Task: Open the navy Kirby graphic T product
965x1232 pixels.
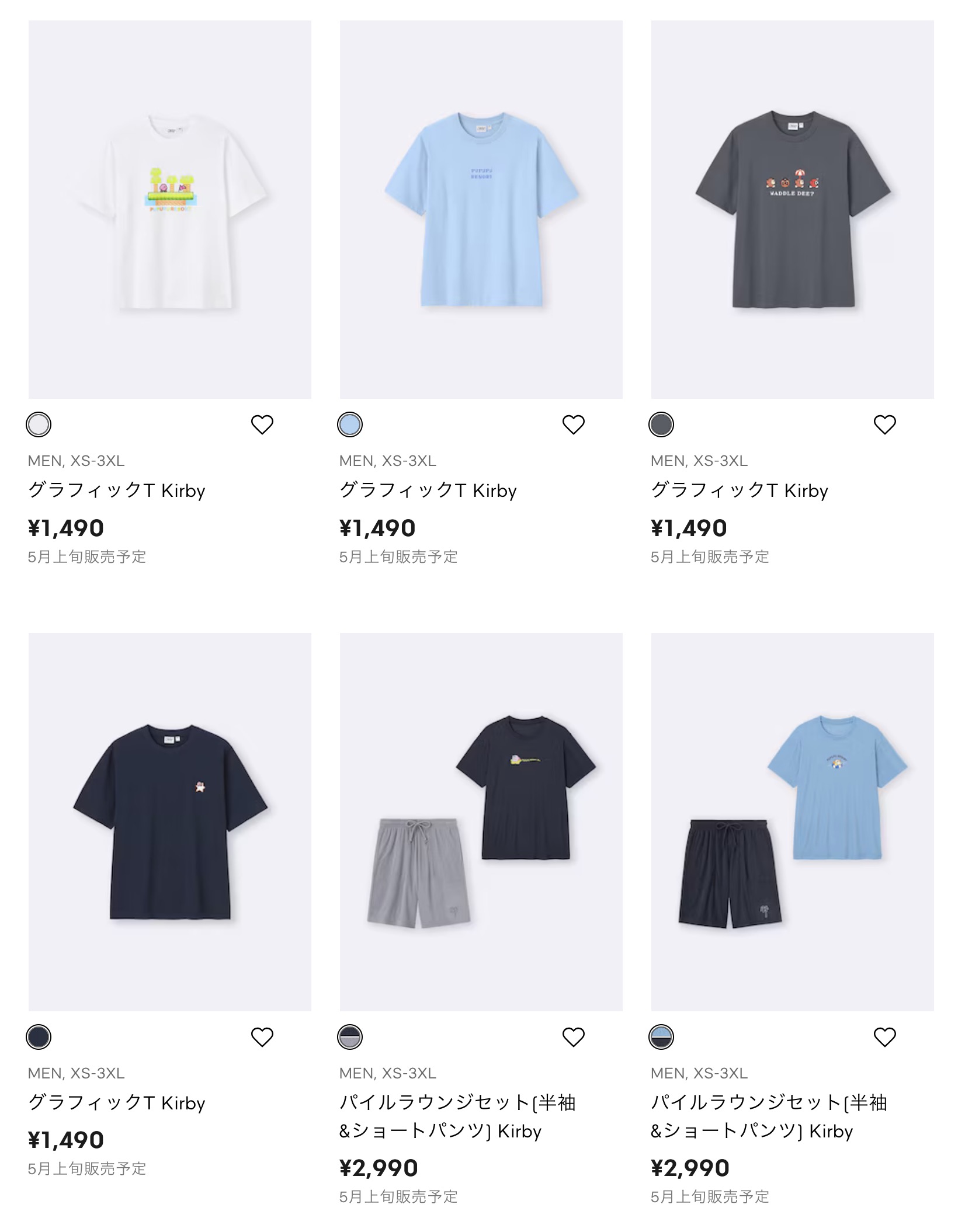Action: coord(169,822)
